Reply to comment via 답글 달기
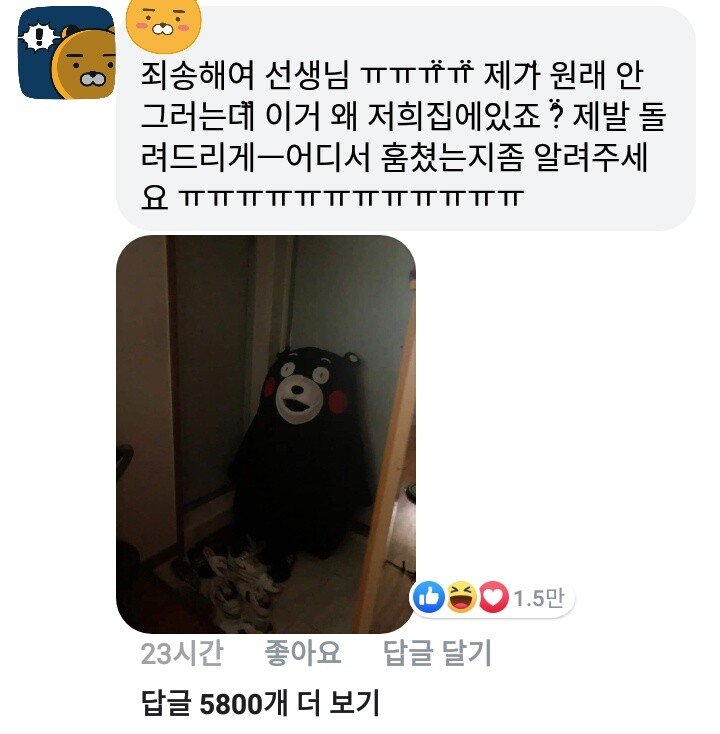 pyautogui.click(x=438, y=654)
